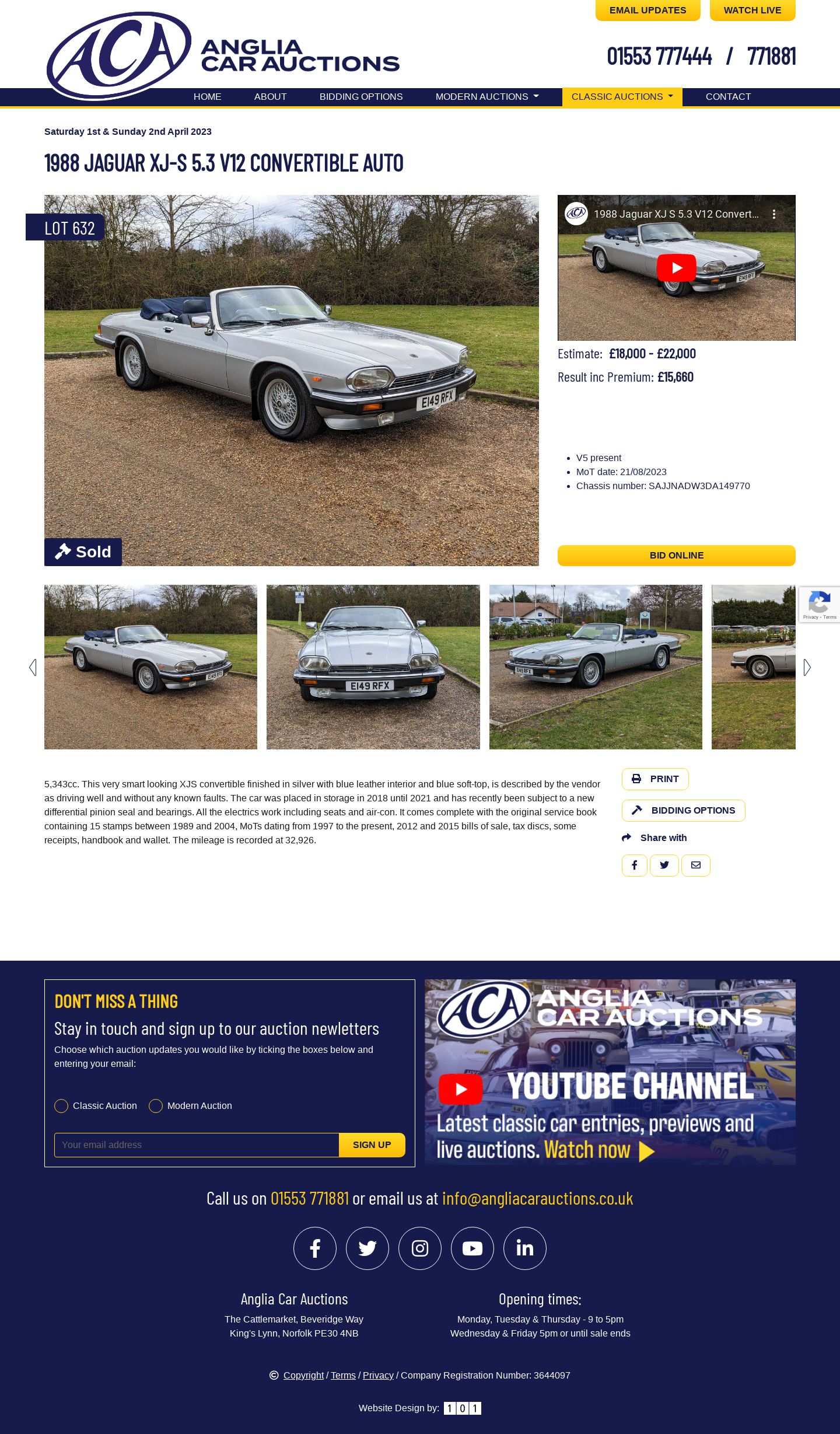The image size is (840, 1434).
Task: Open the YouTube Channel banner
Action: (x=610, y=1072)
